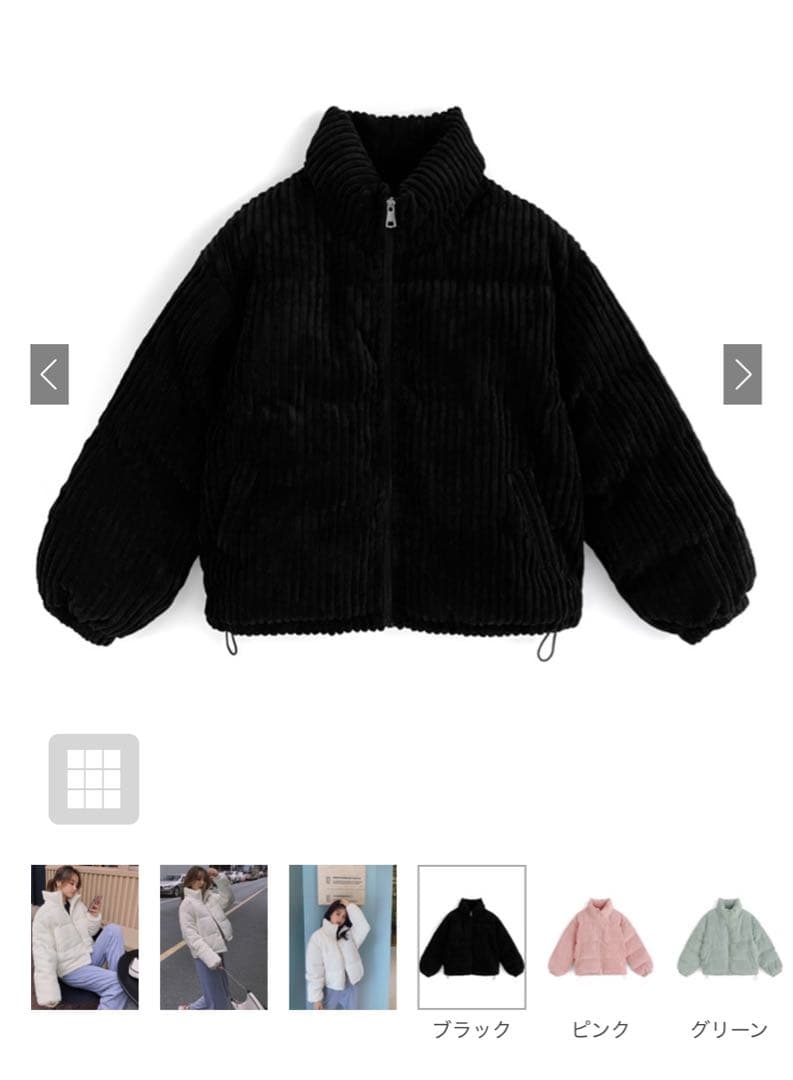View thumbnail of model on the street
This screenshot has height=1080, width=793.
pyautogui.click(x=213, y=937)
